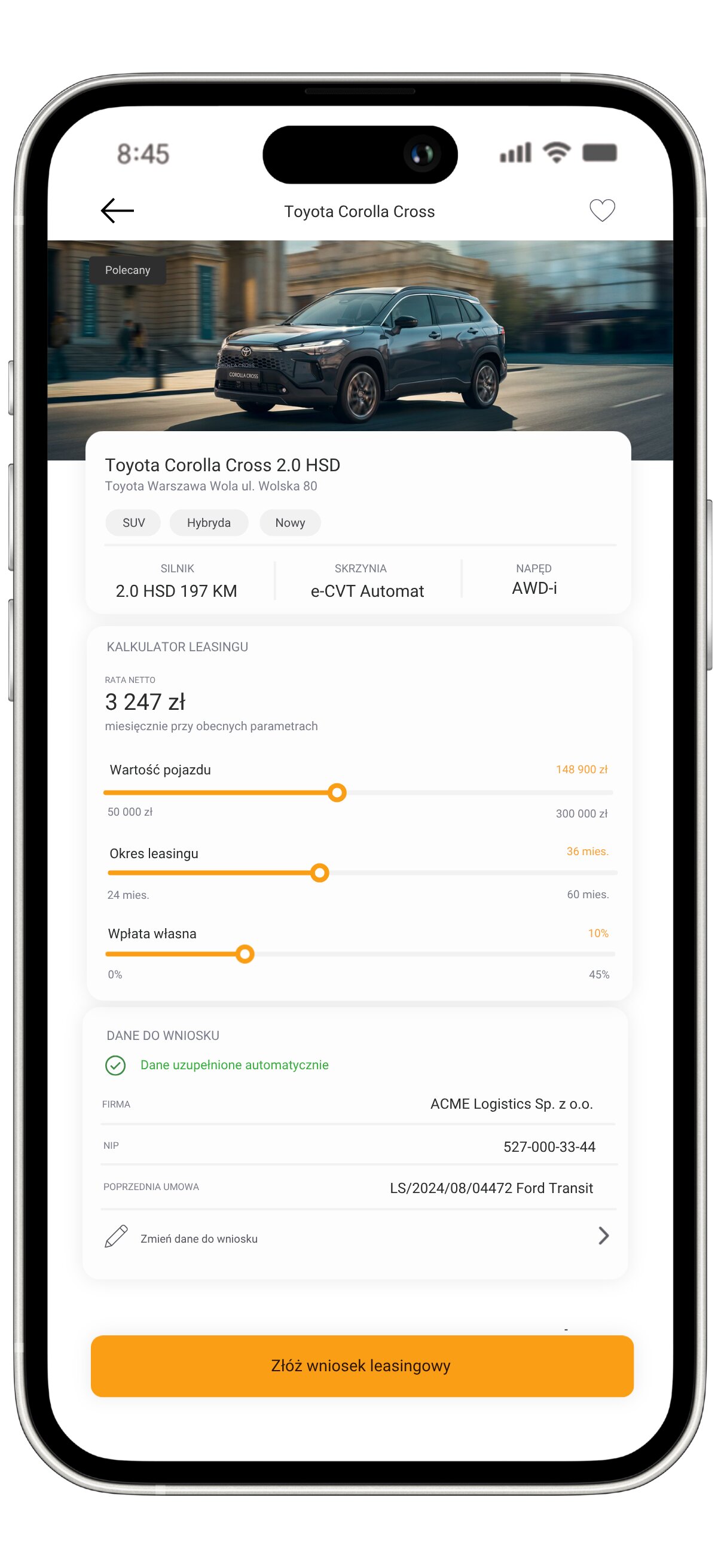Viewport: 721px width, 1568px height.
Task: Add Toyota Corolla Cross to favorites
Action: (x=602, y=210)
